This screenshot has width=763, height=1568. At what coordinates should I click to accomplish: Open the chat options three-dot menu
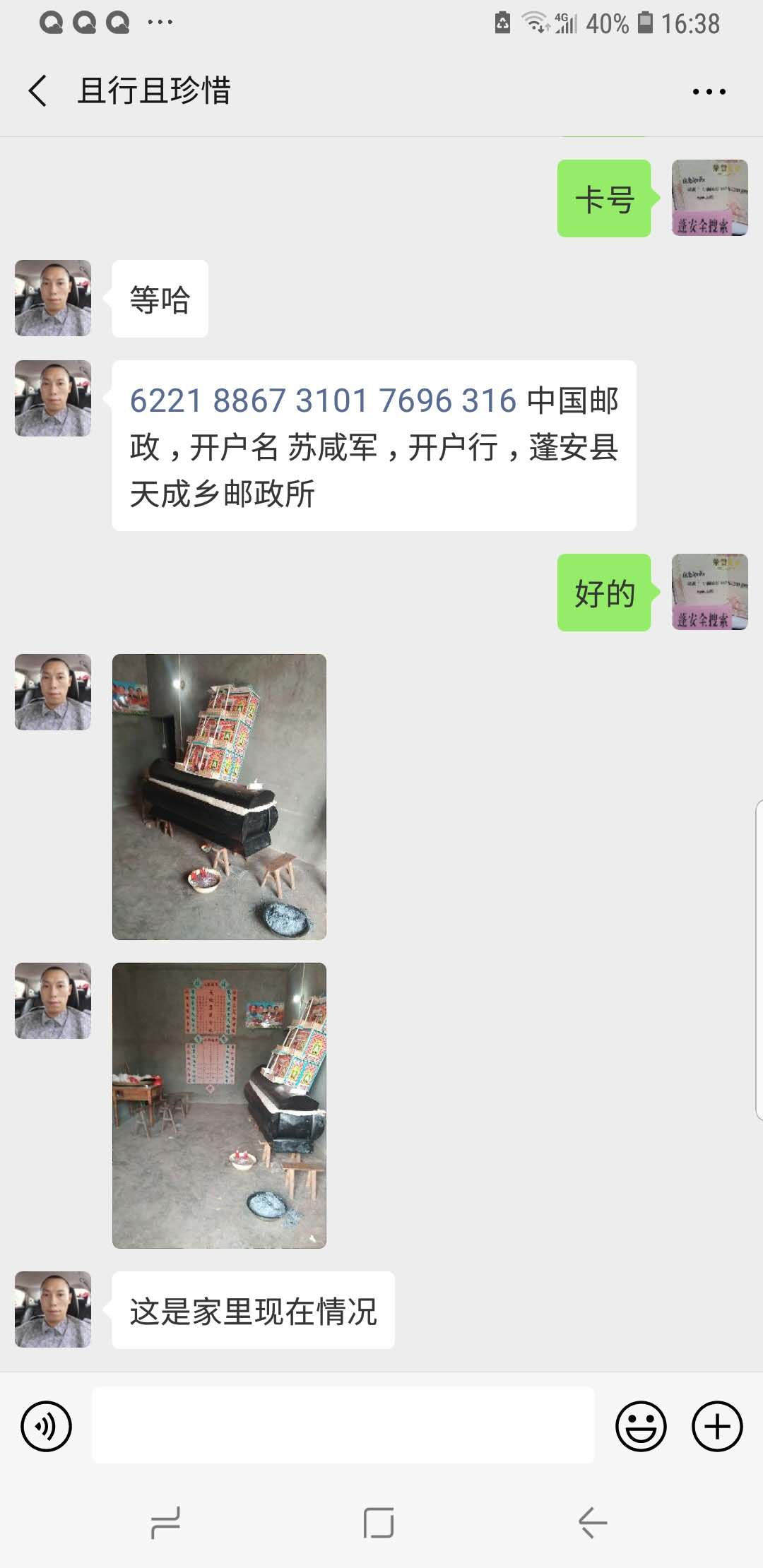tap(709, 92)
